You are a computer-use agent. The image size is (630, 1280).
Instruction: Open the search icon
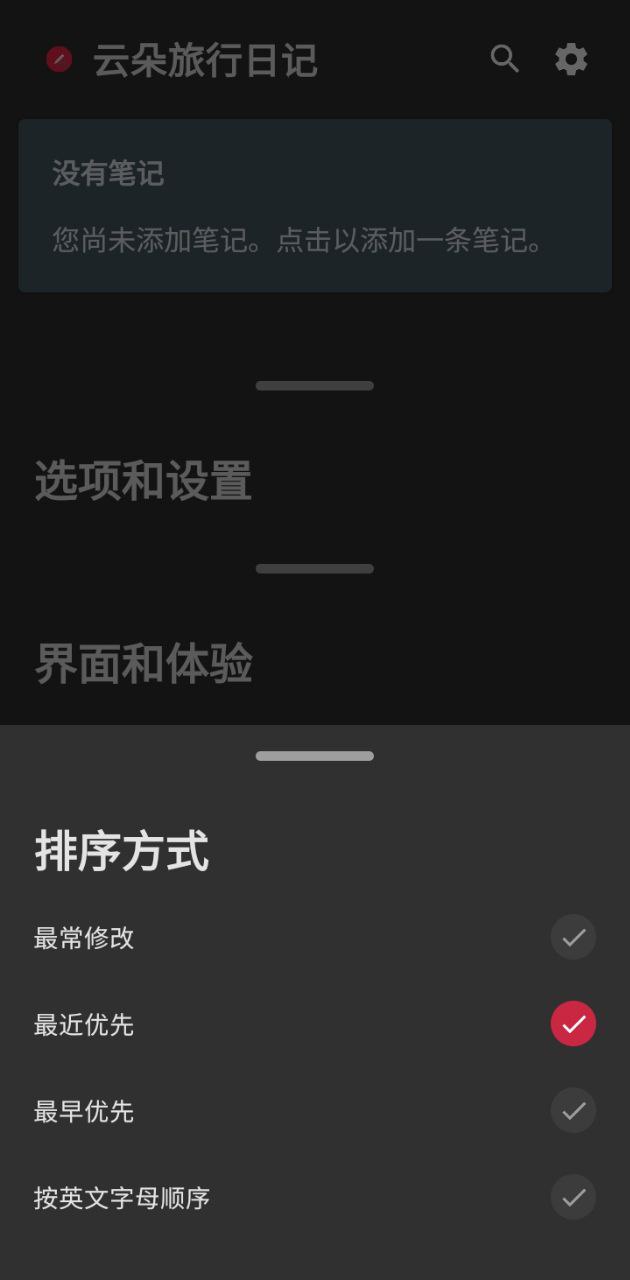pyautogui.click(x=505, y=60)
